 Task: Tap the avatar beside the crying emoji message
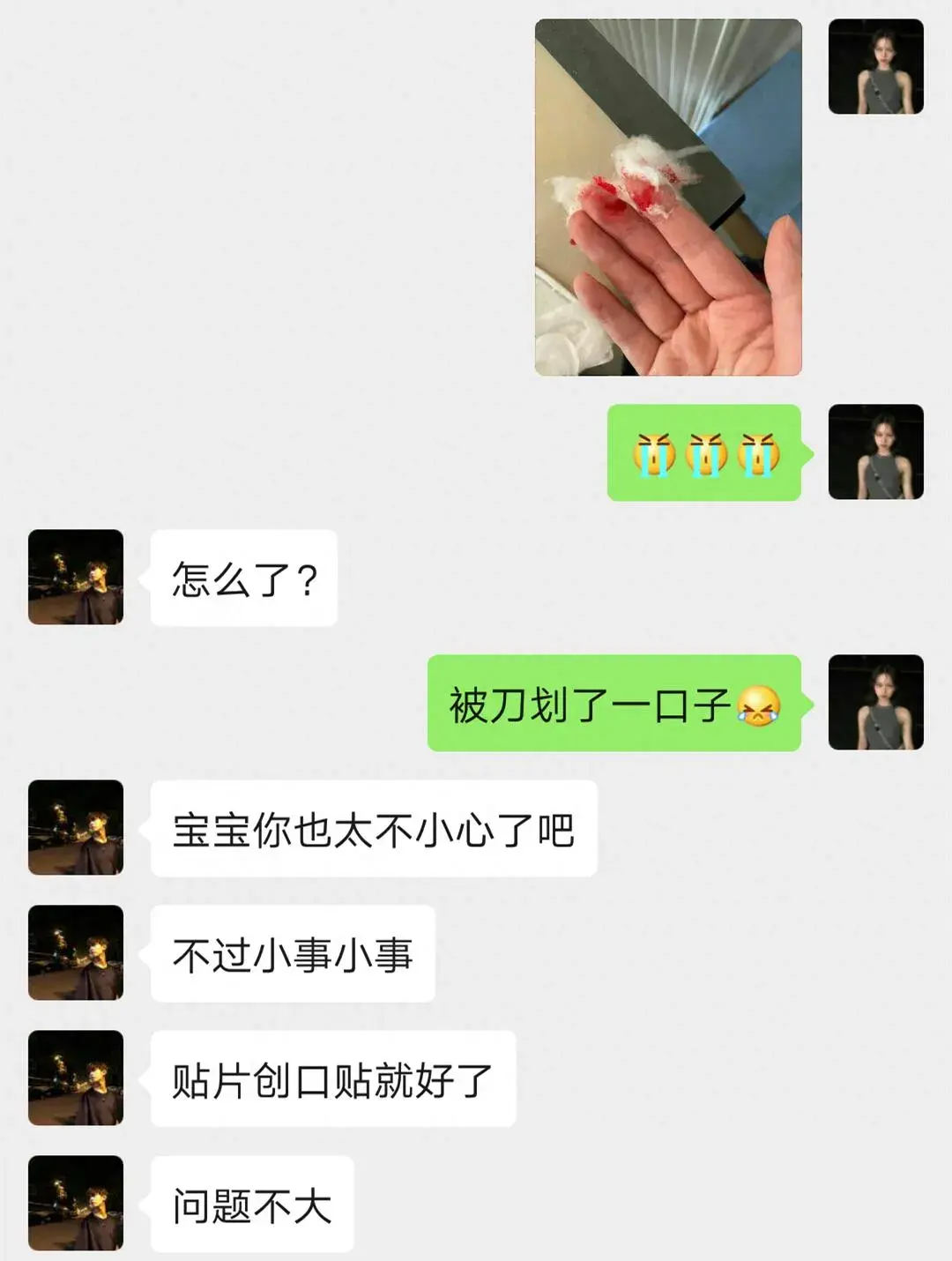[875, 452]
